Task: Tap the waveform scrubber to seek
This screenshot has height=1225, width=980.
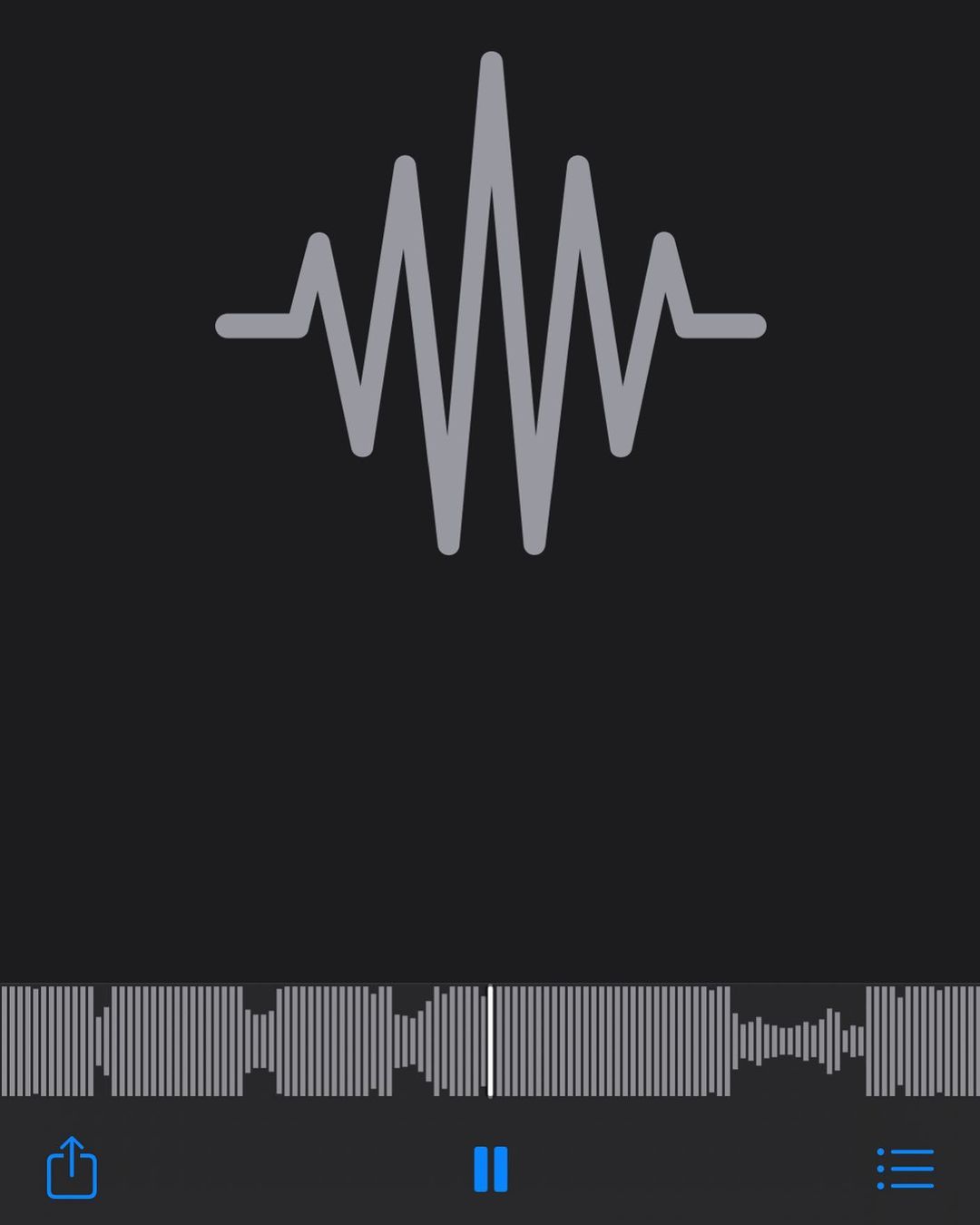Action: 635,1041
